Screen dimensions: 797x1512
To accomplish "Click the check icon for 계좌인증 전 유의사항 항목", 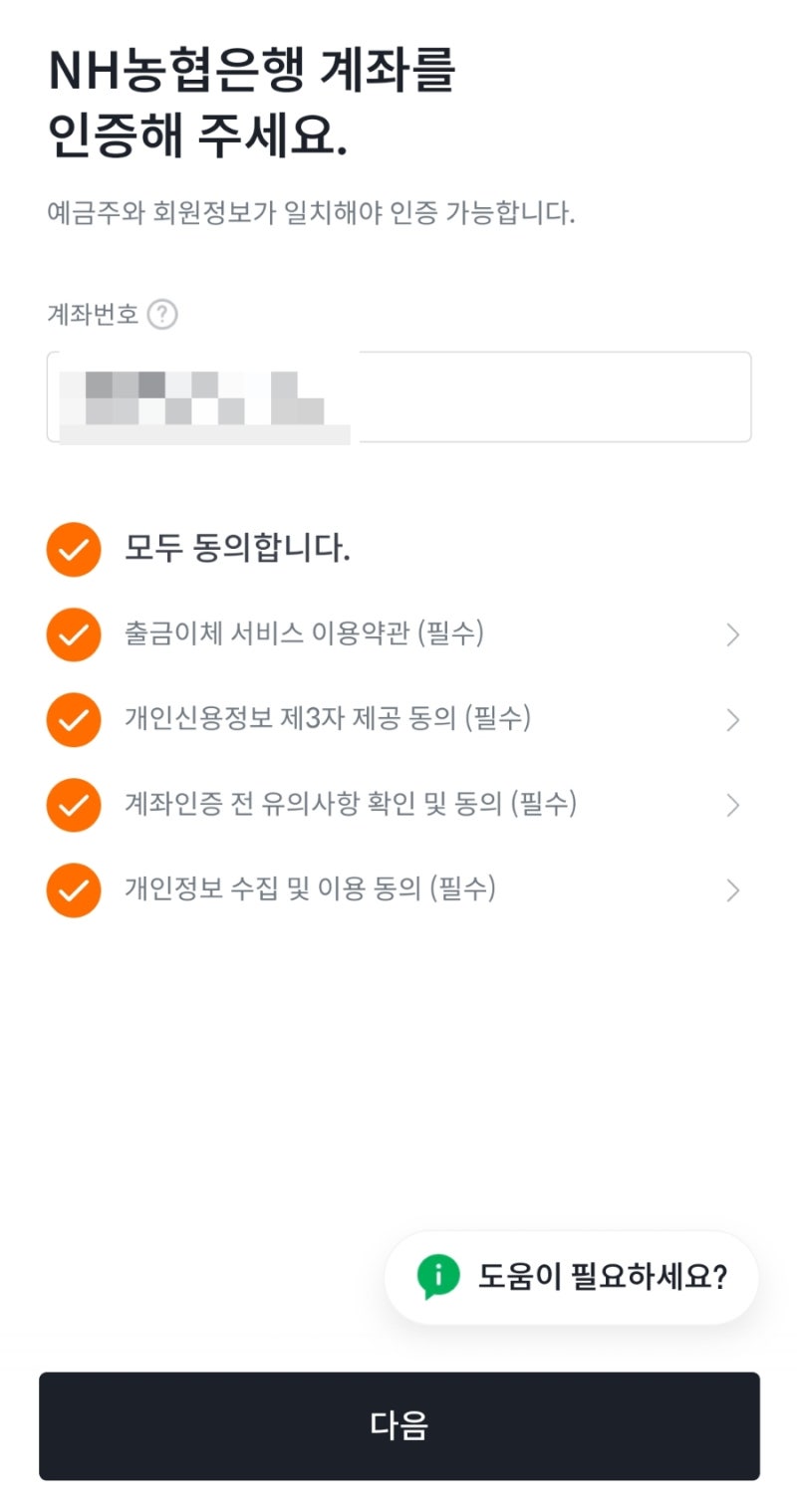I will pos(72,805).
